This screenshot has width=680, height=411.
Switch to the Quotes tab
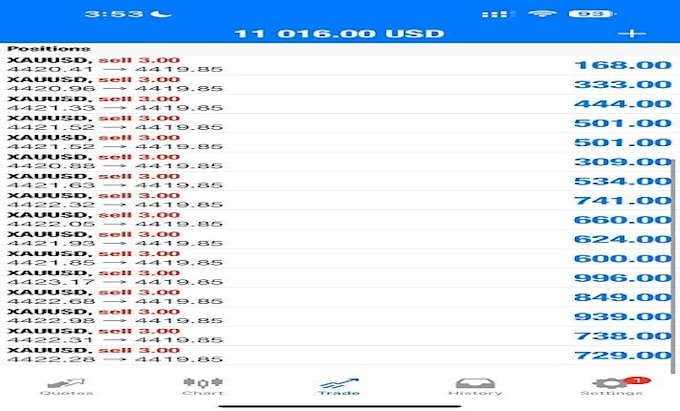click(x=66, y=387)
